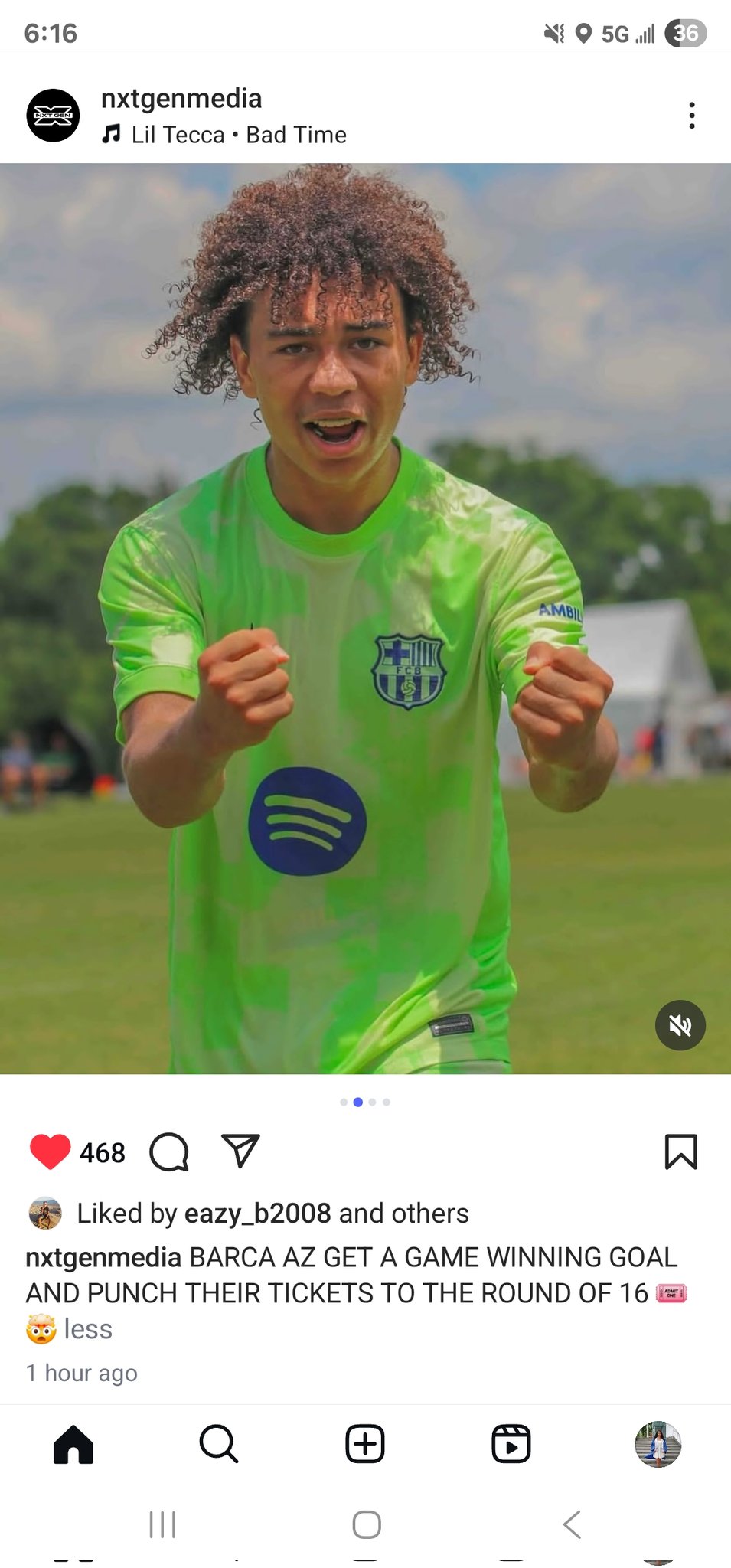See who liked via the 468 count
The height and width of the screenshot is (1568, 731).
point(103,1152)
